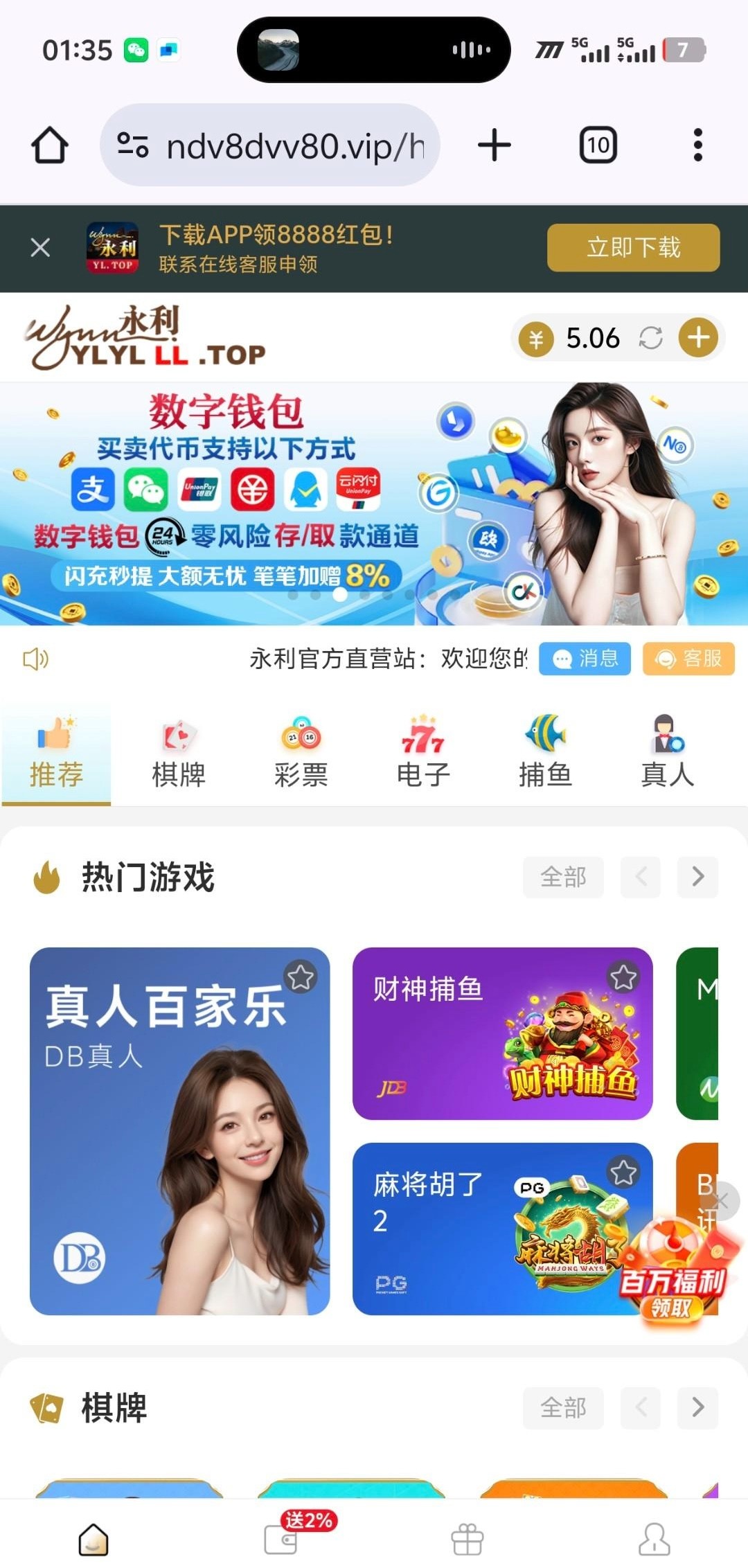
Task: Favorite the 财神捕鱼 game with its star
Action: (x=623, y=977)
